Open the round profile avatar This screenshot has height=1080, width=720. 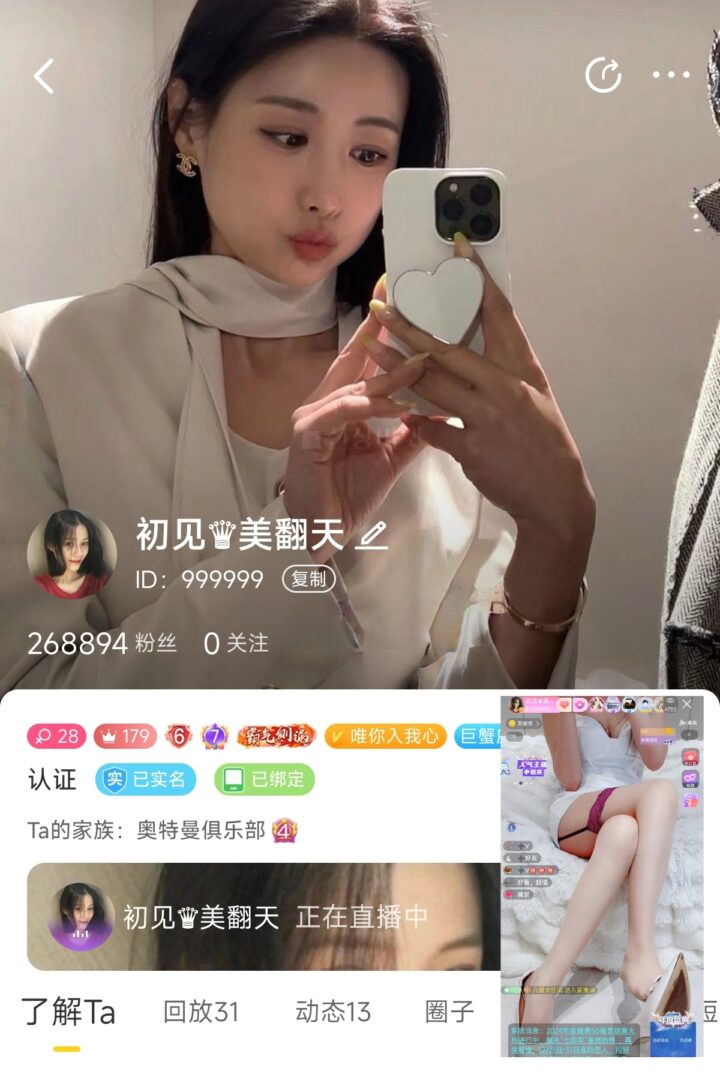(72, 554)
